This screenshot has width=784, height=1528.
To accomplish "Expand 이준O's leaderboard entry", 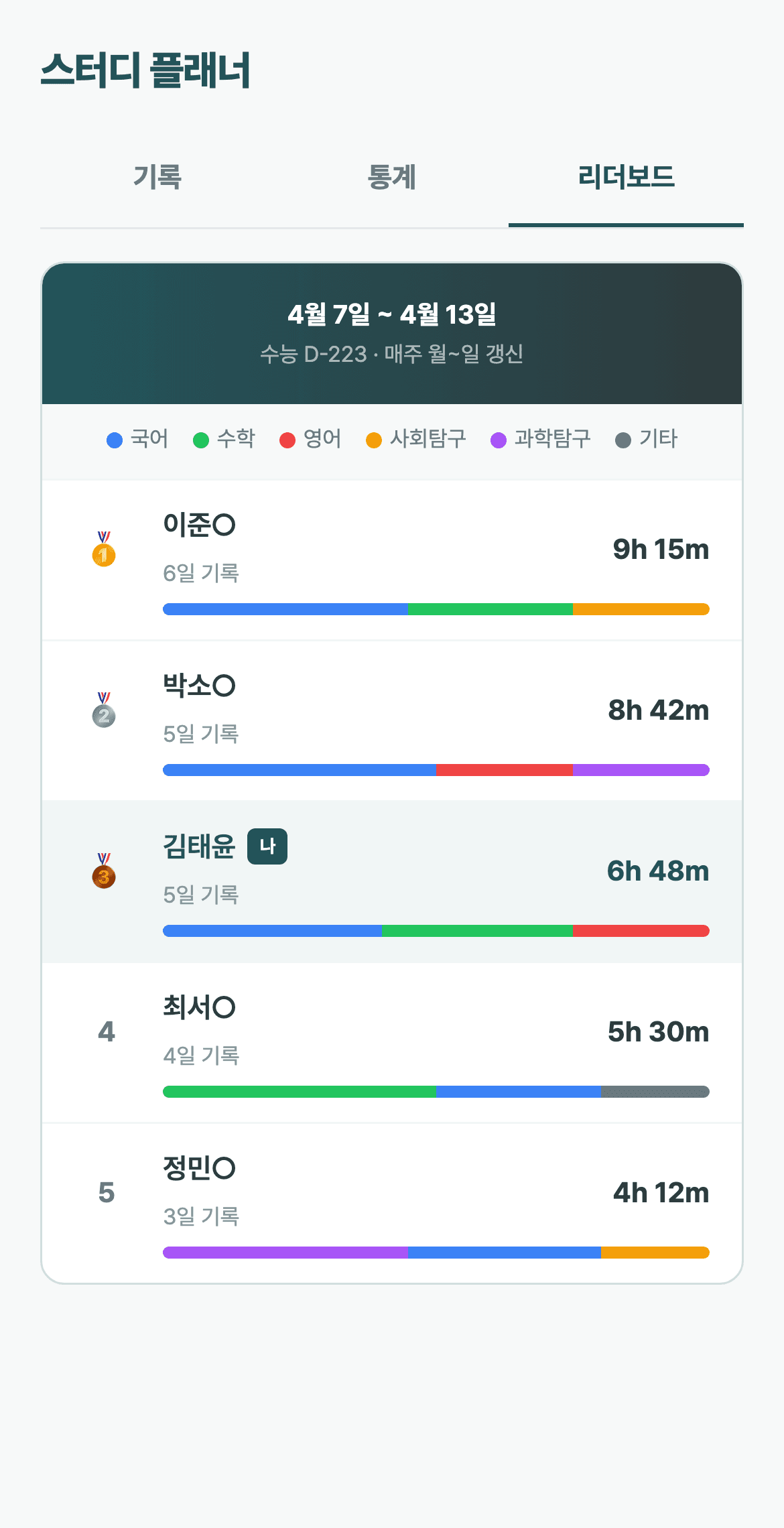I will tap(392, 560).
